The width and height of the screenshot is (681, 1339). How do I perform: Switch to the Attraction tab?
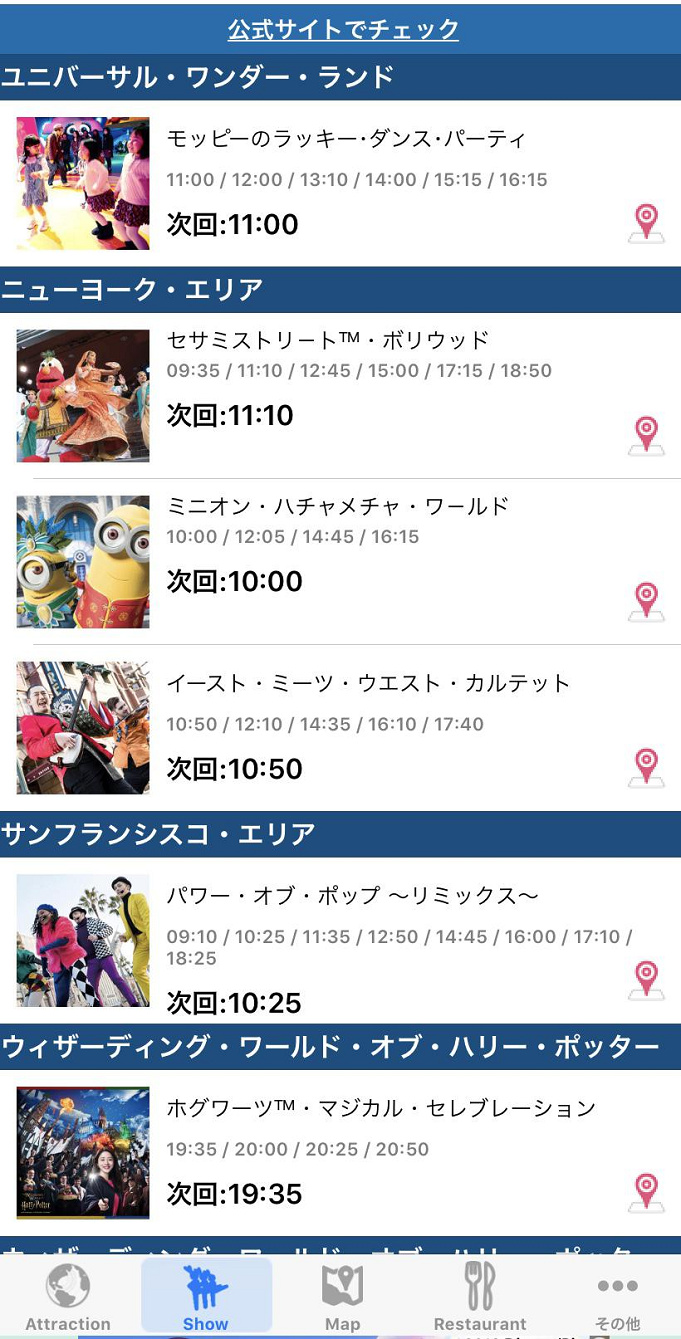coord(68,1296)
